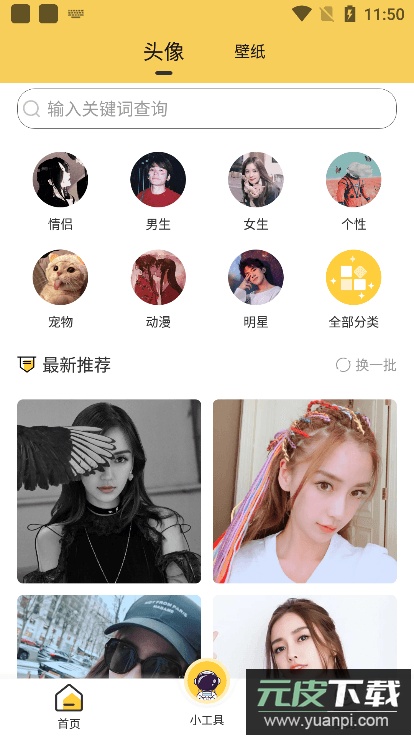Open the black-and-white feather avatar
Image resolution: width=414 pixels, height=736 pixels.
click(109, 491)
